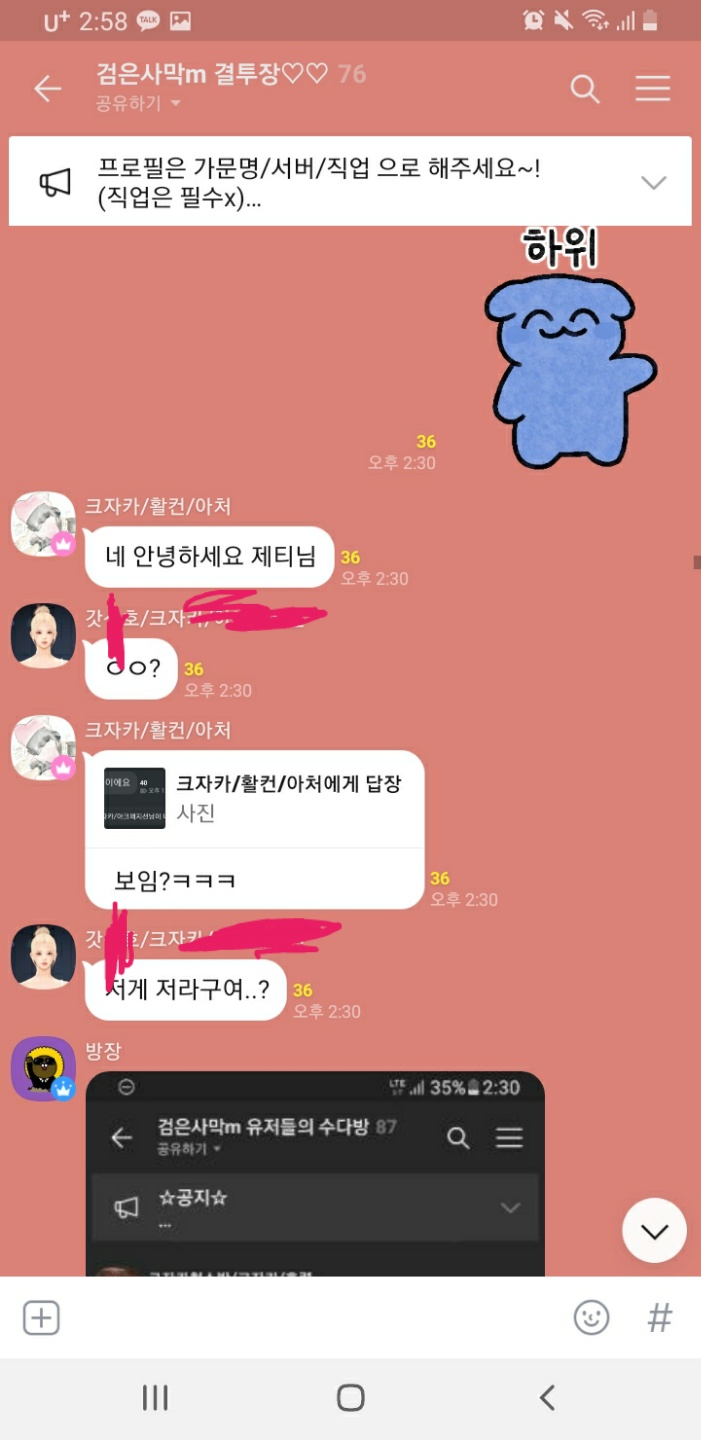Go to the system home screen

coord(350,1398)
